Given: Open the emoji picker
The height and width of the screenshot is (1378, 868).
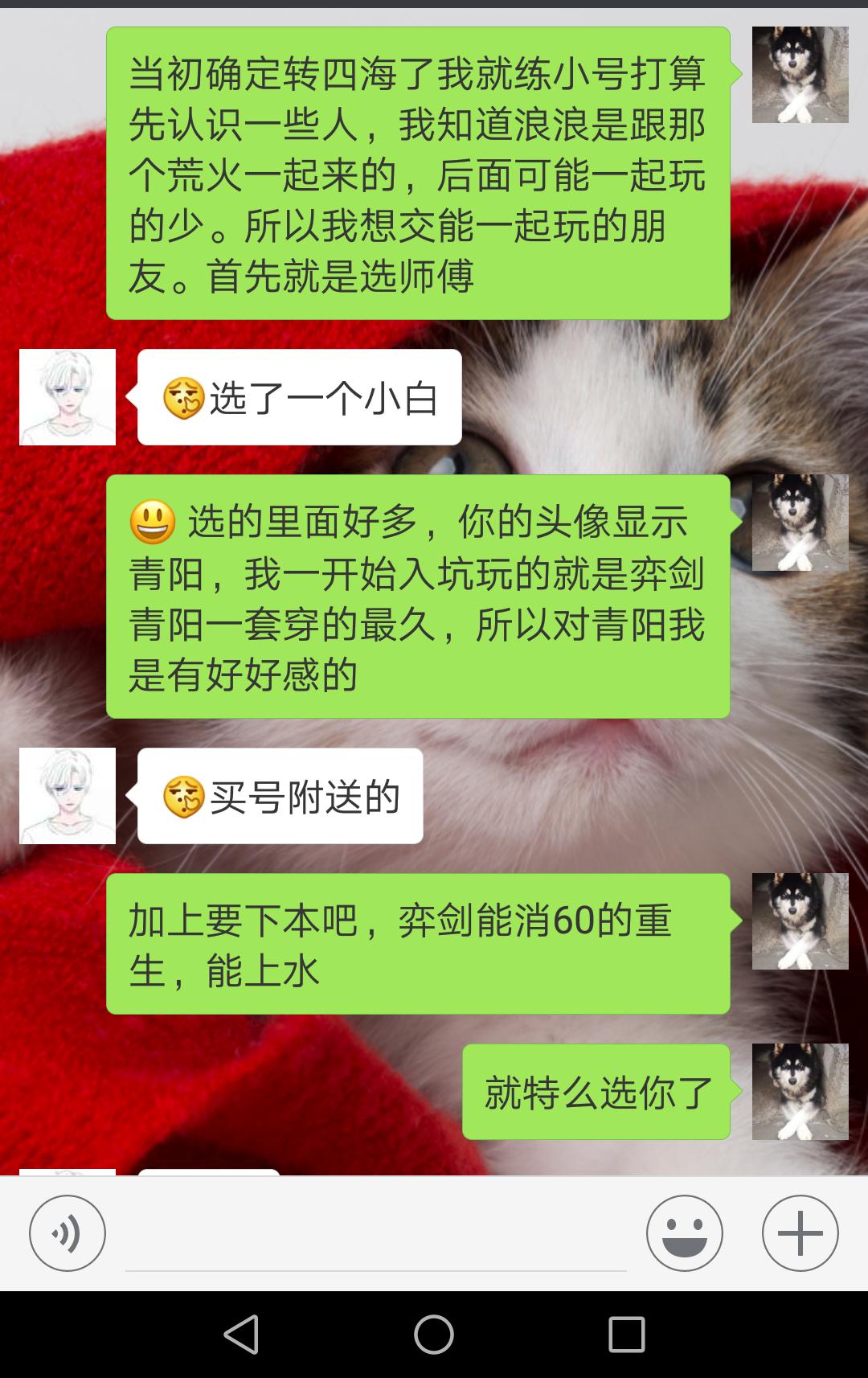Looking at the screenshot, I should 684,1233.
